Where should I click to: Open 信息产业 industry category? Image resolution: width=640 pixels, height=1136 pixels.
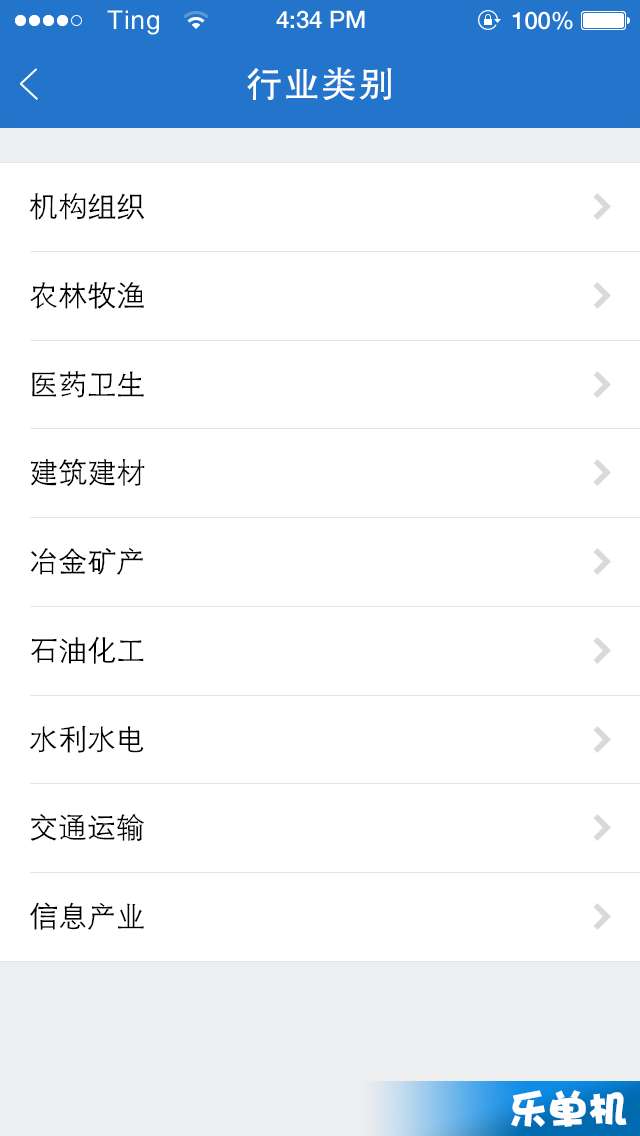pyautogui.click(x=320, y=917)
